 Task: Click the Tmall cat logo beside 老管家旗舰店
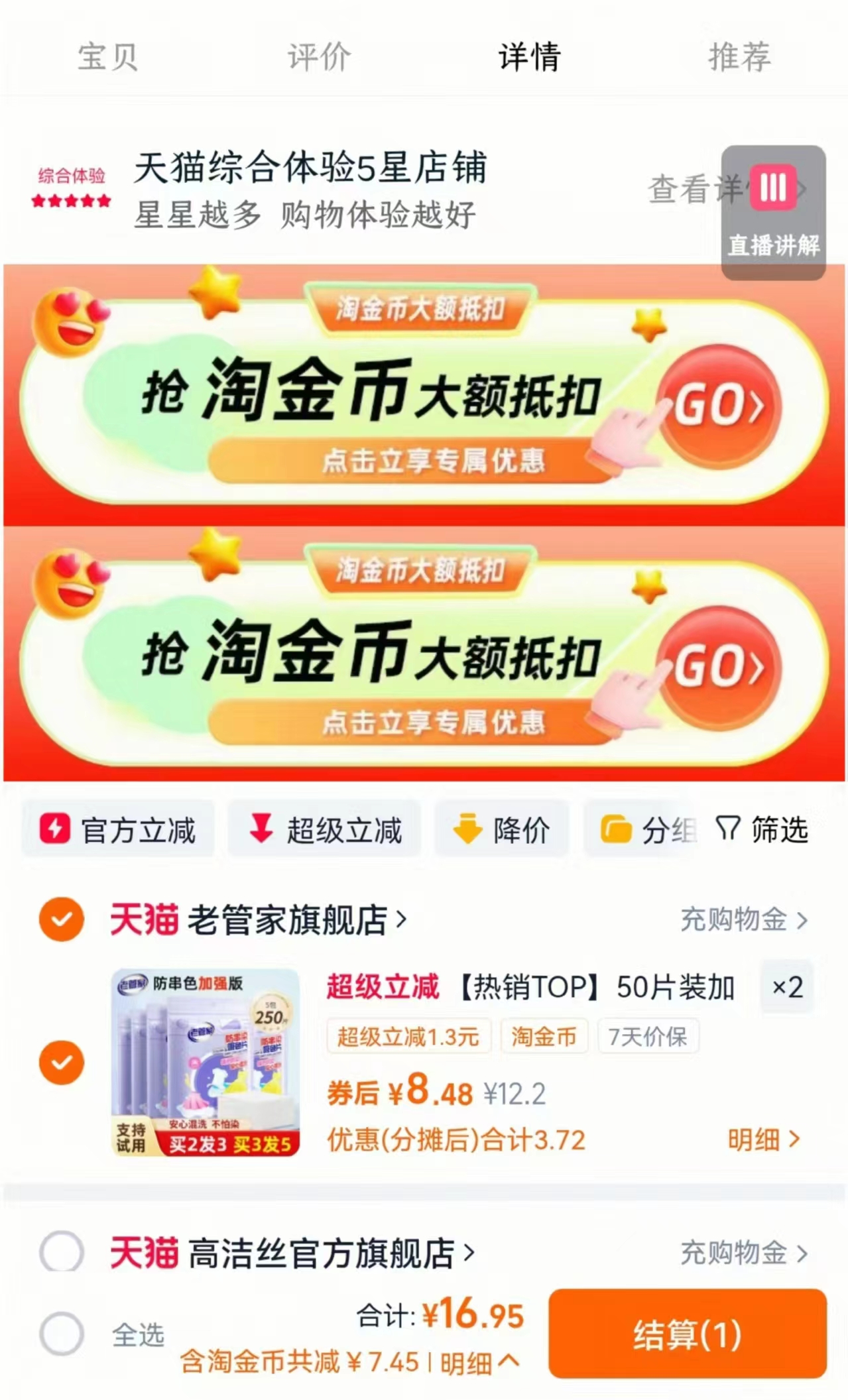coord(143,921)
